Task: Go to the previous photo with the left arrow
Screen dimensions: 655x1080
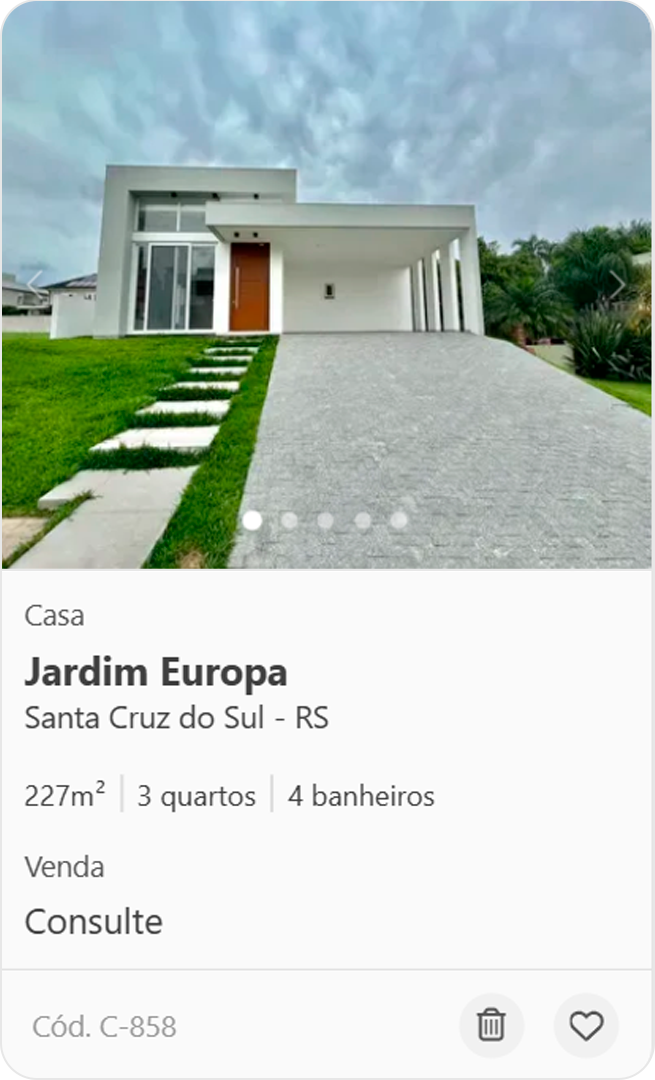Action: point(35,286)
